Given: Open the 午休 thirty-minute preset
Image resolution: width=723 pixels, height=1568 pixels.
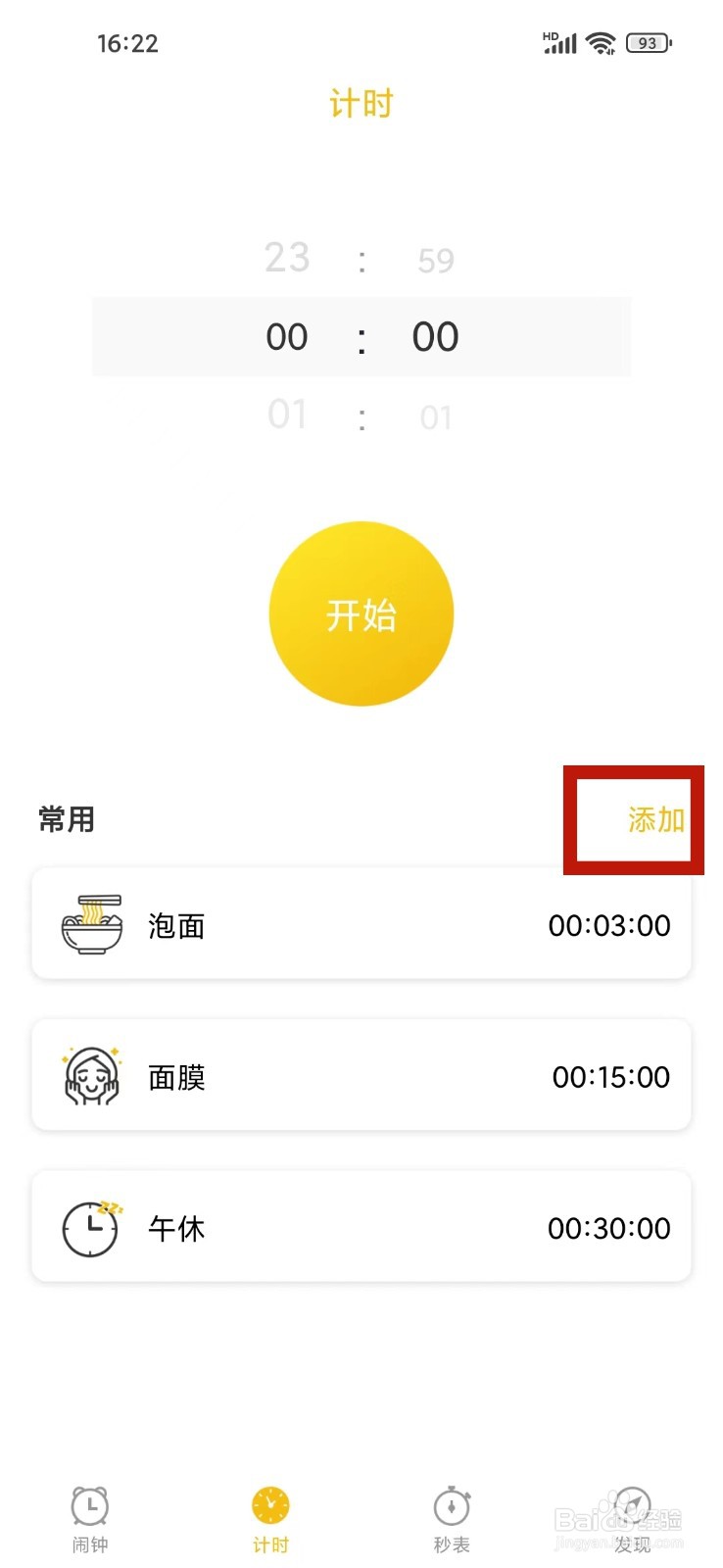Looking at the screenshot, I should point(361,1227).
